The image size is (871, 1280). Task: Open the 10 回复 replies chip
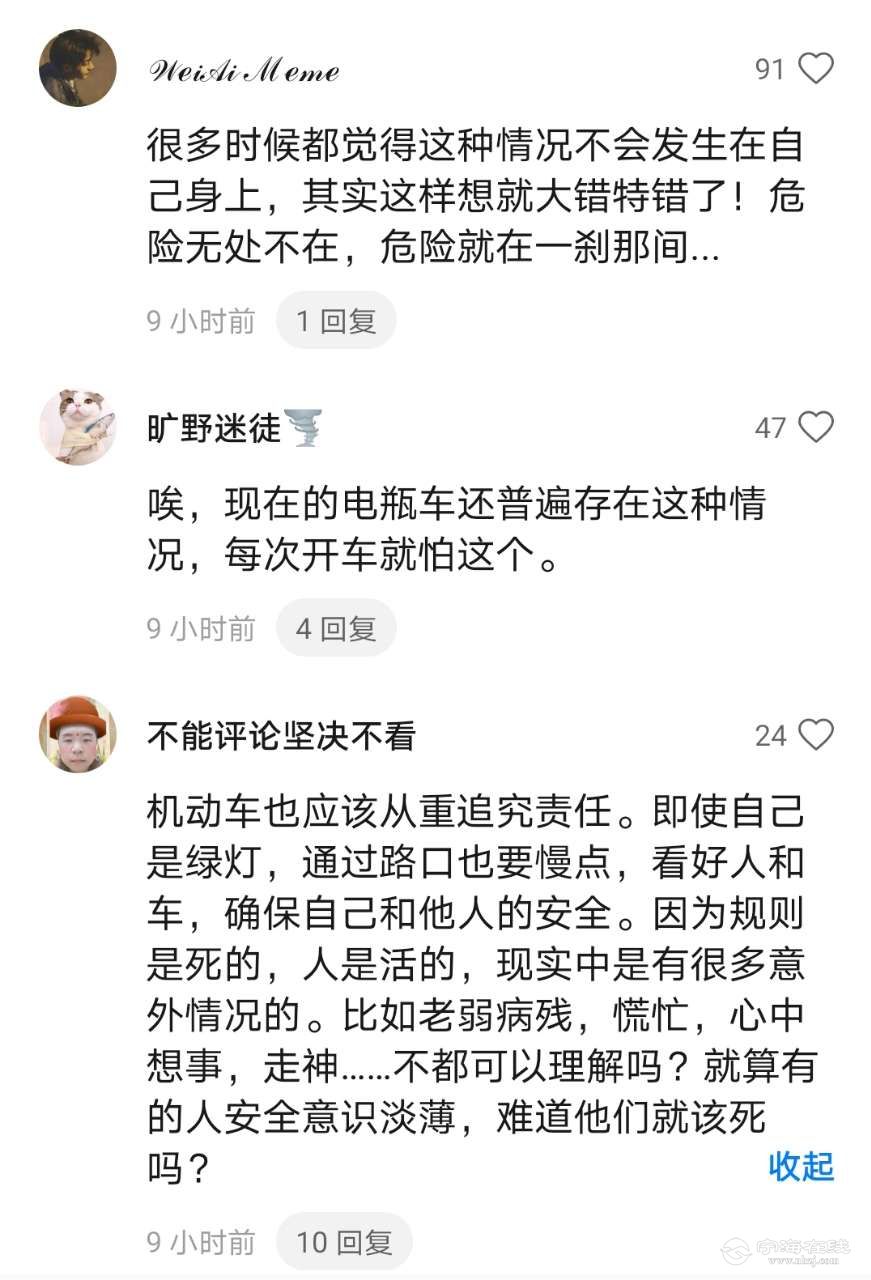(343, 1242)
